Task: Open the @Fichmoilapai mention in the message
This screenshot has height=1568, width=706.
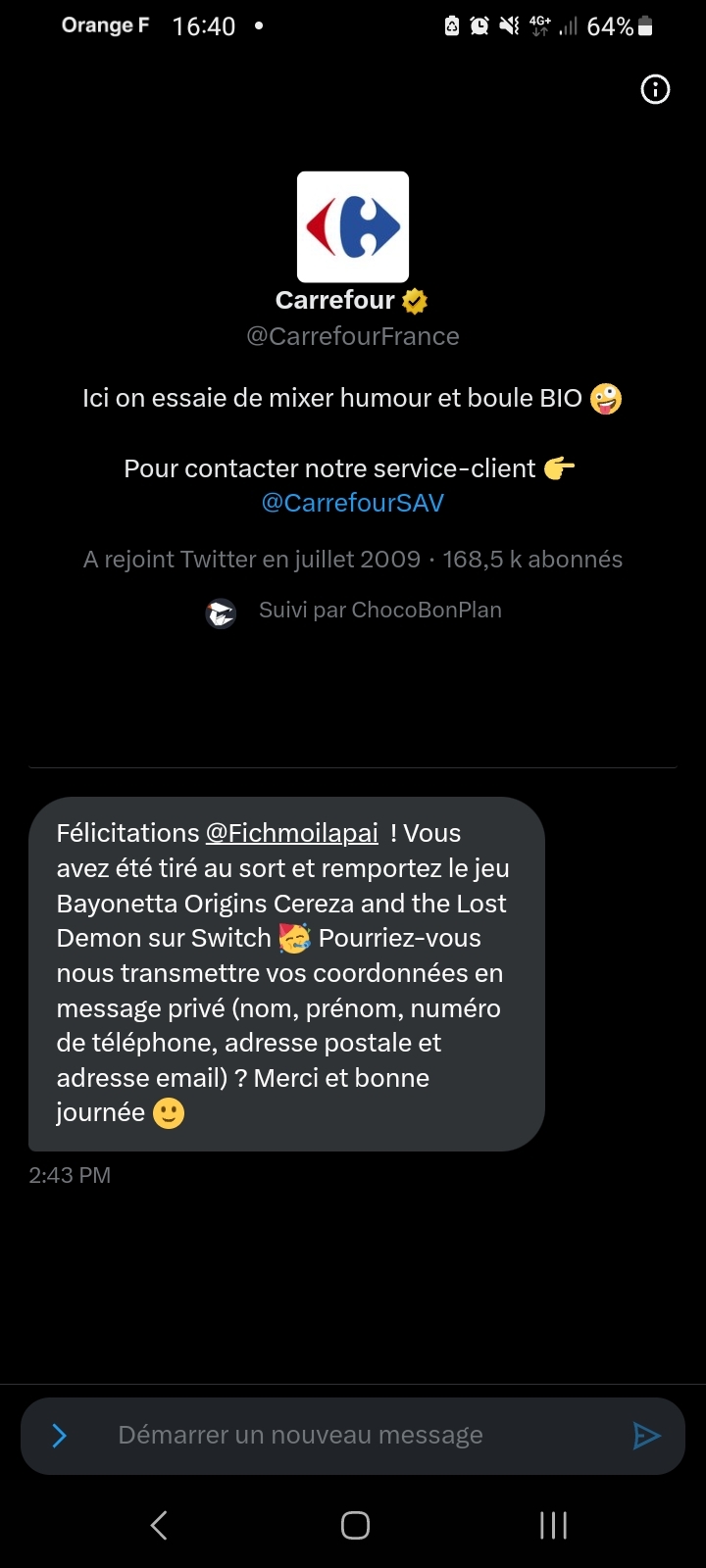Action: coord(291,833)
